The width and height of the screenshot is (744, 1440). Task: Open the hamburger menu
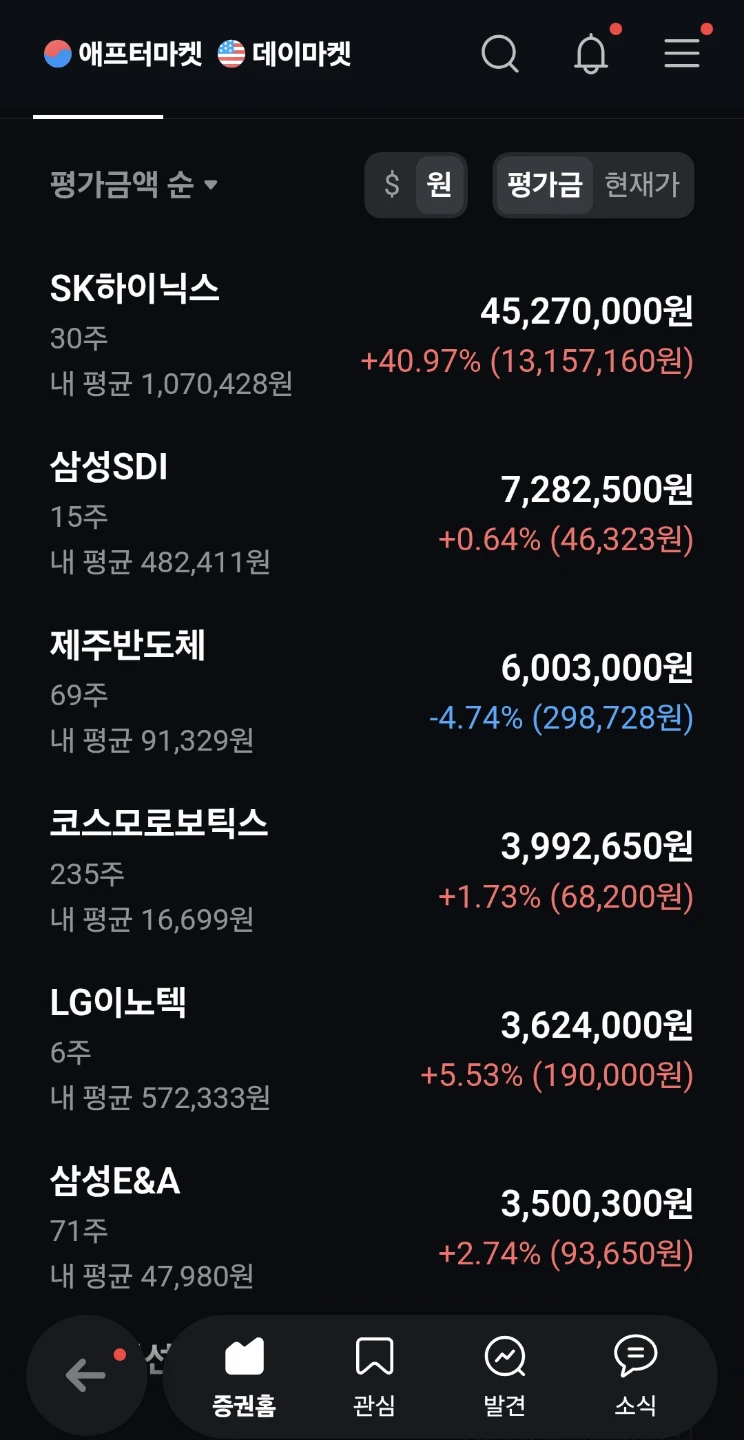click(x=682, y=53)
